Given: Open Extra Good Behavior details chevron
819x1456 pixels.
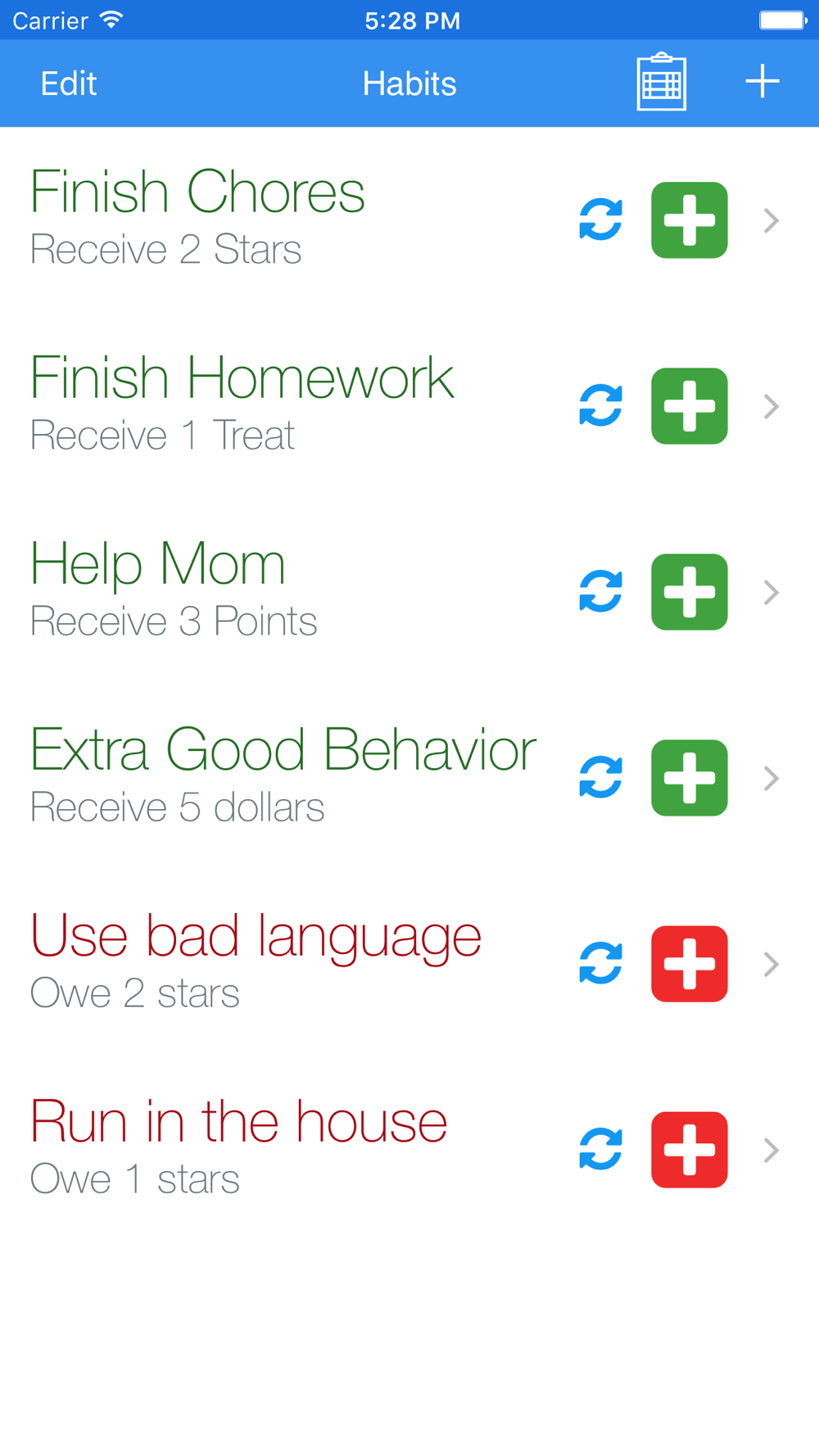Looking at the screenshot, I should coord(771,778).
